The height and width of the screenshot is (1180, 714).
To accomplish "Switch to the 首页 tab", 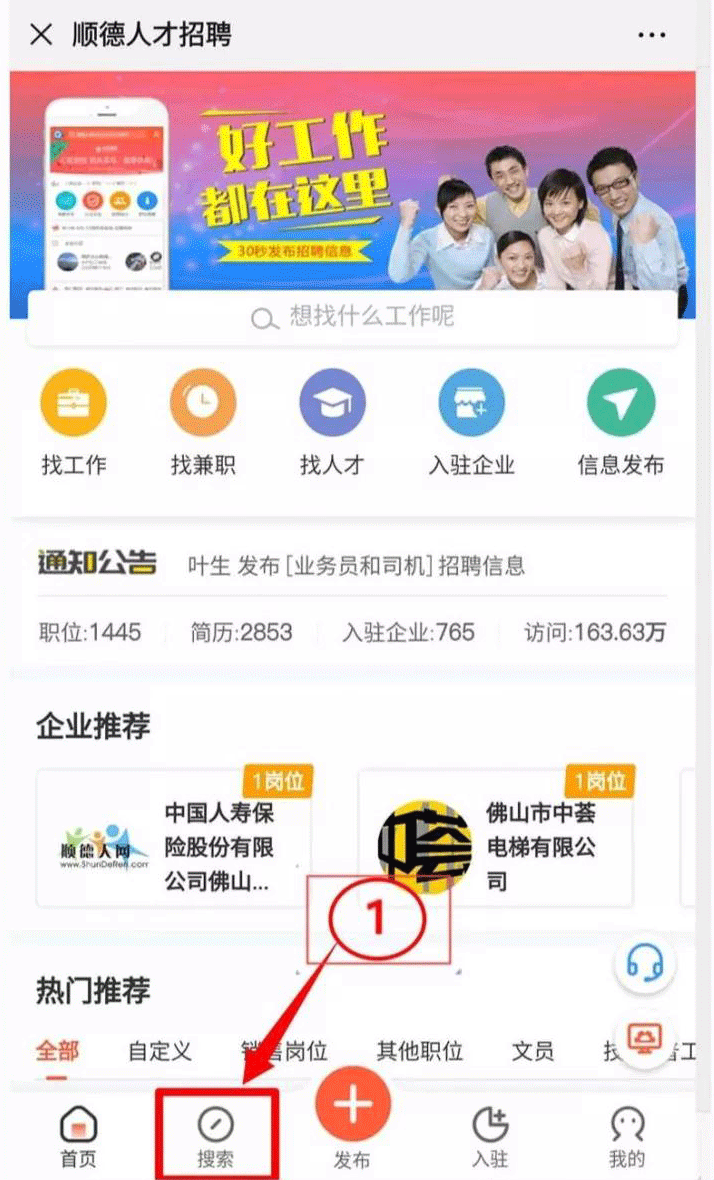I will (x=78, y=1136).
